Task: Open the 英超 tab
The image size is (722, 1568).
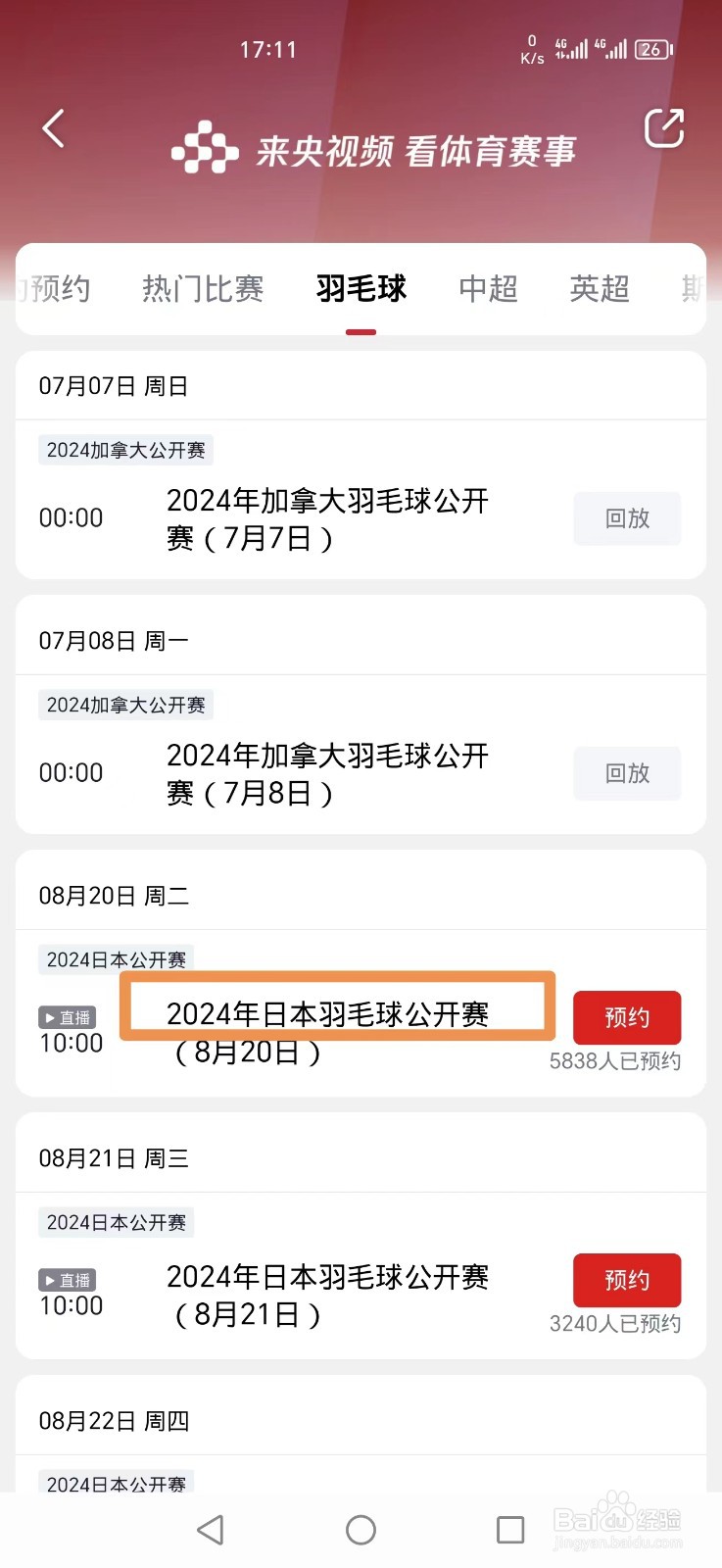Action: point(600,288)
